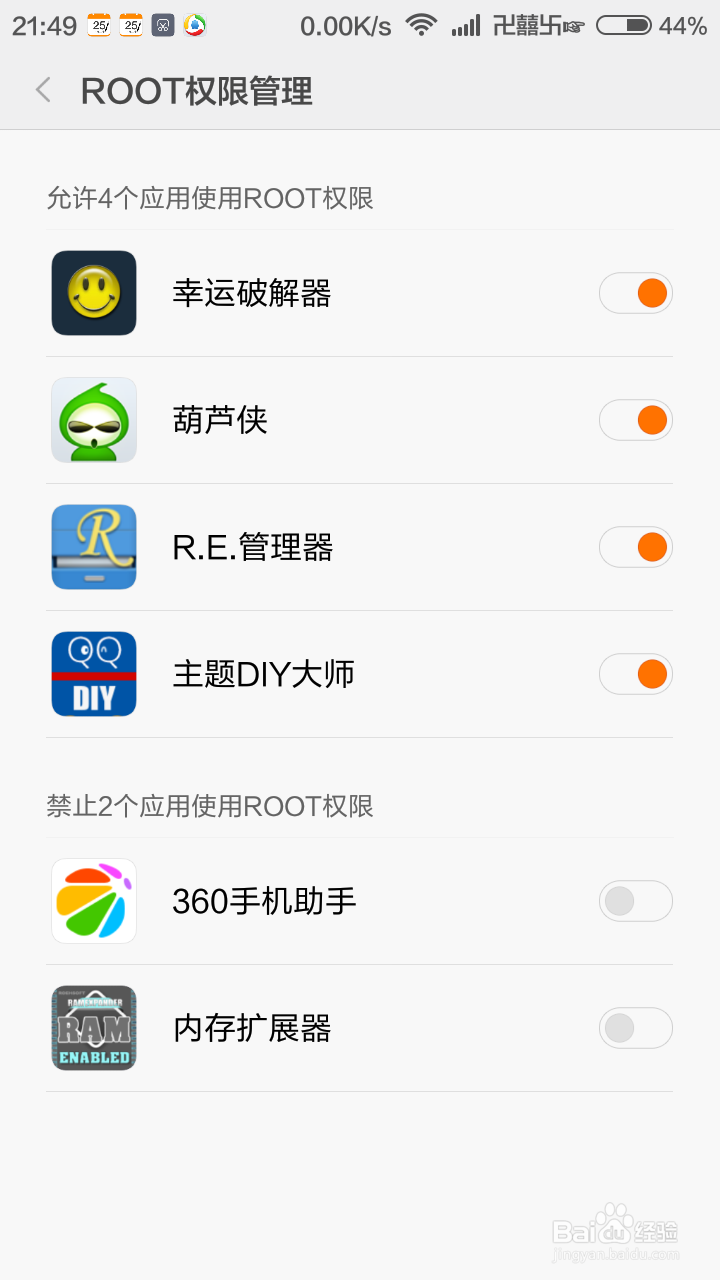Enable root access for 360手机助手
This screenshot has width=720, height=1280.
click(x=636, y=901)
